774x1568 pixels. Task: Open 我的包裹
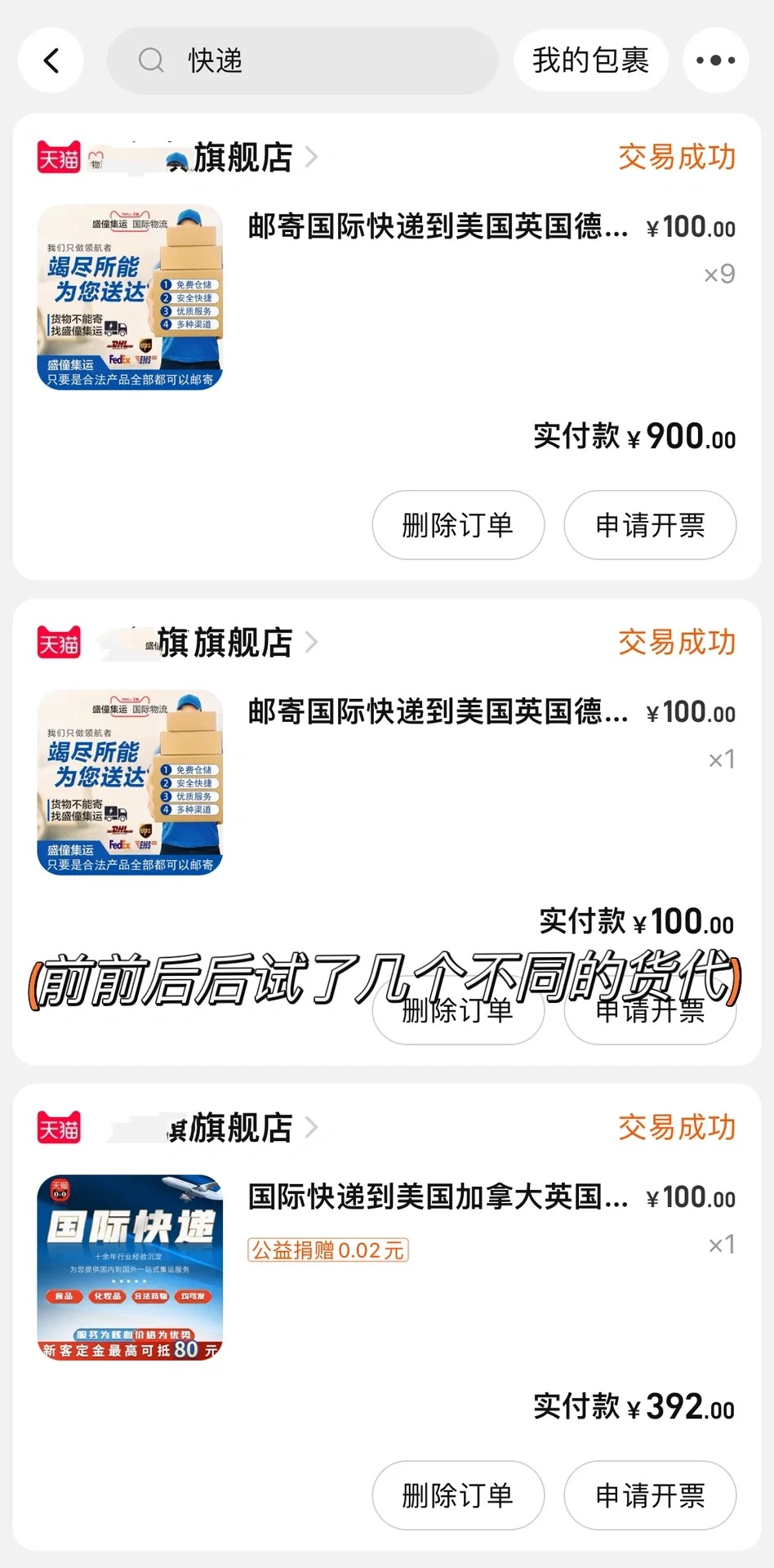point(591,60)
